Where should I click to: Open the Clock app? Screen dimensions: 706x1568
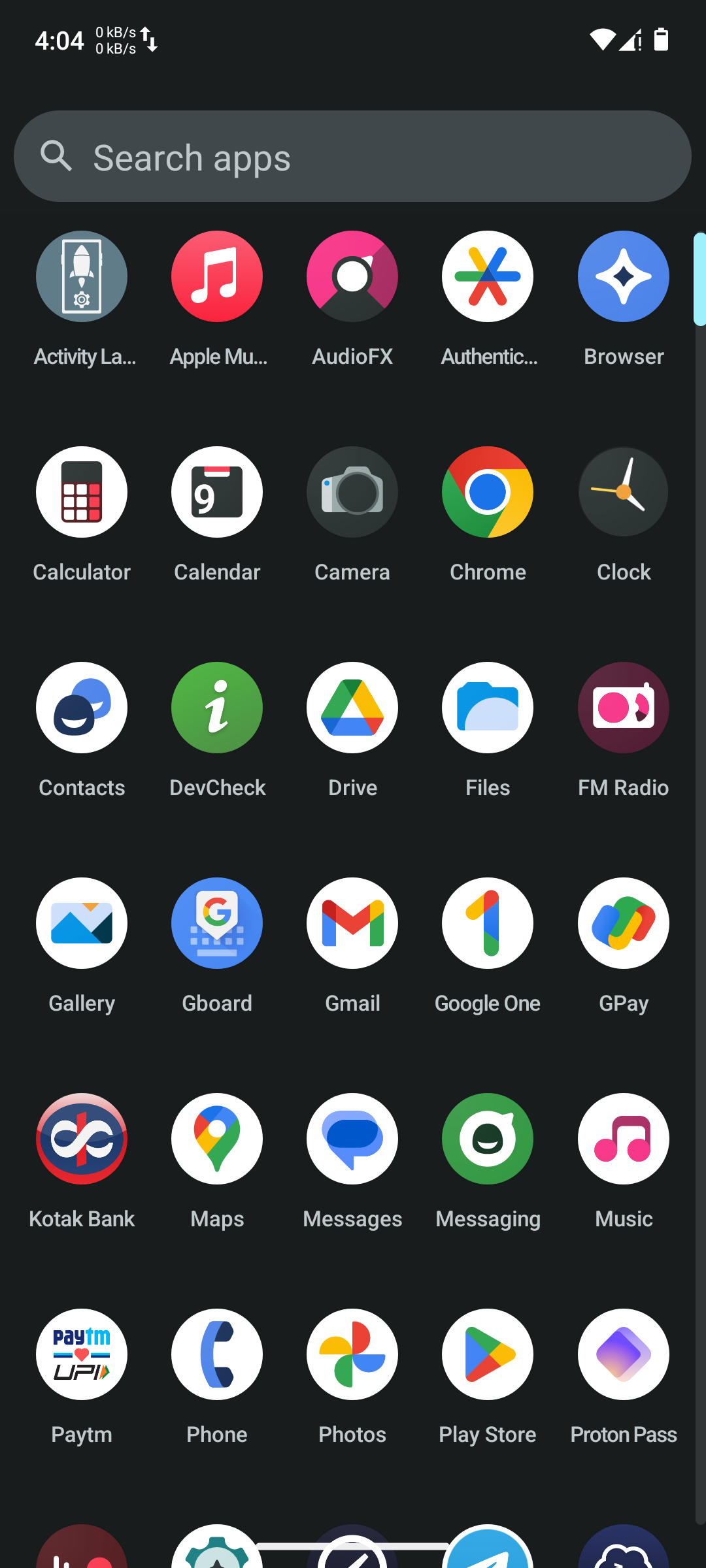[623, 493]
